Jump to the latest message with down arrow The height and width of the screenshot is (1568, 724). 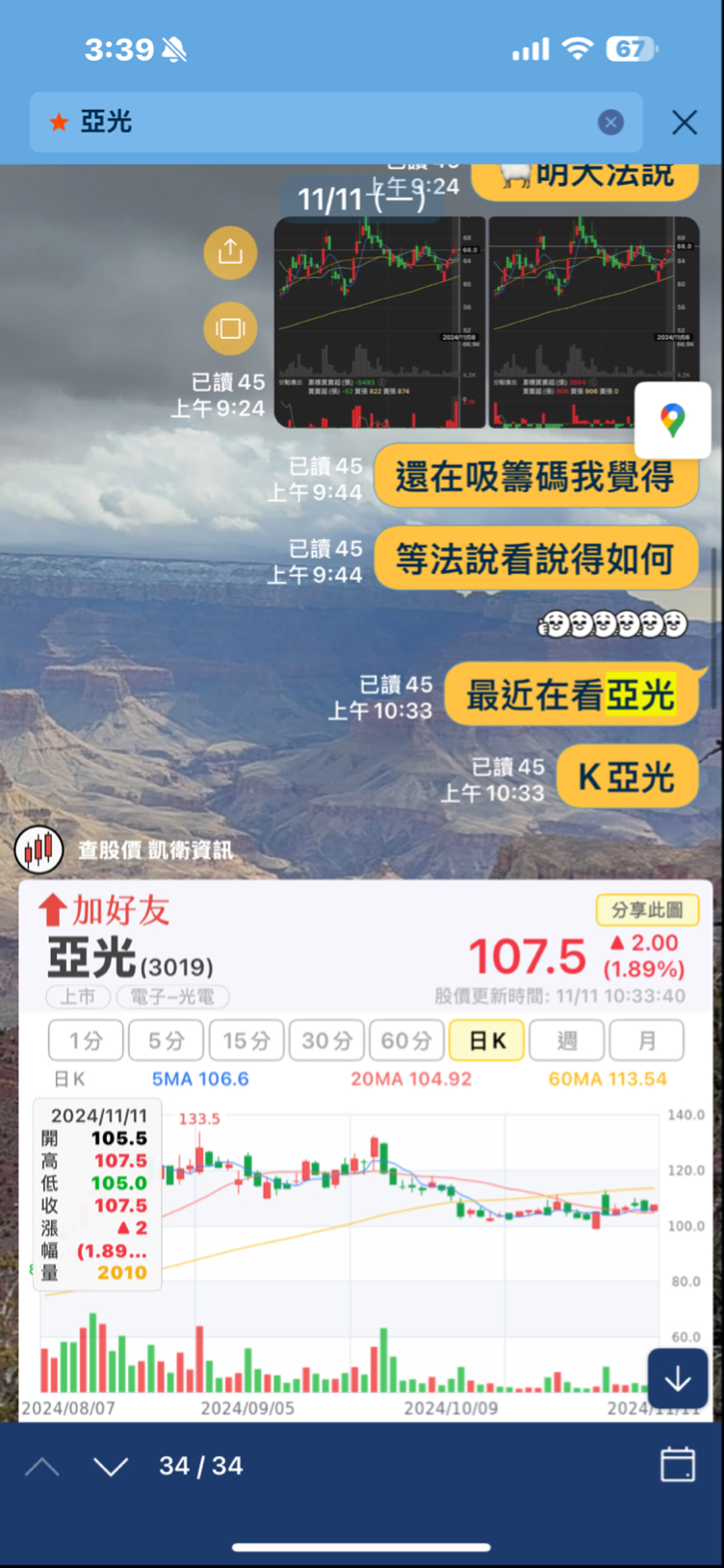click(x=678, y=1379)
